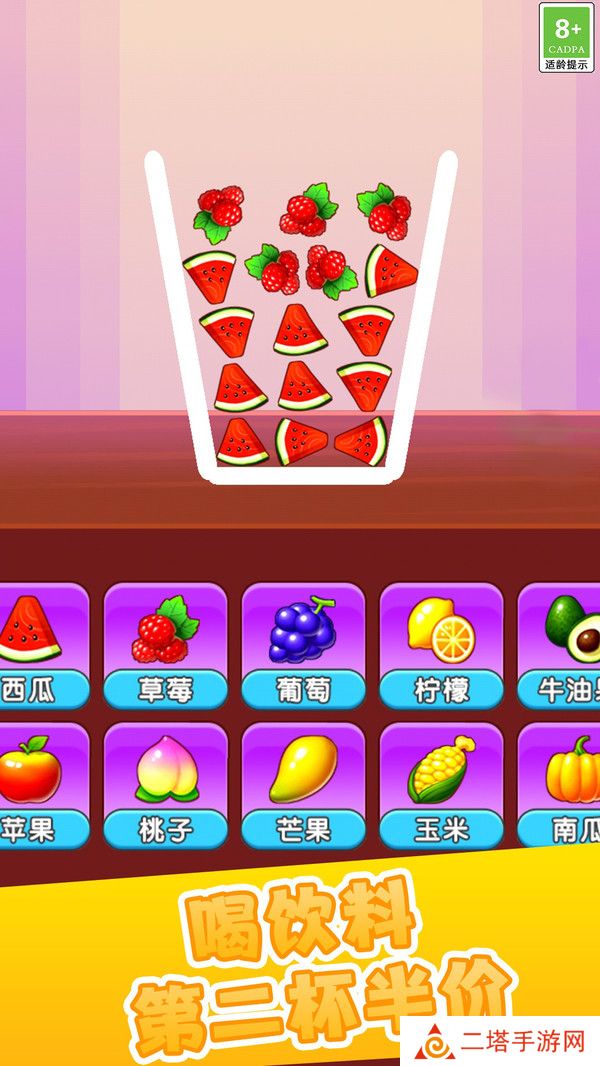Viewport: 600px width, 1066px height.
Task: Pick the avocado (牛油果) button
Action: click(x=565, y=645)
